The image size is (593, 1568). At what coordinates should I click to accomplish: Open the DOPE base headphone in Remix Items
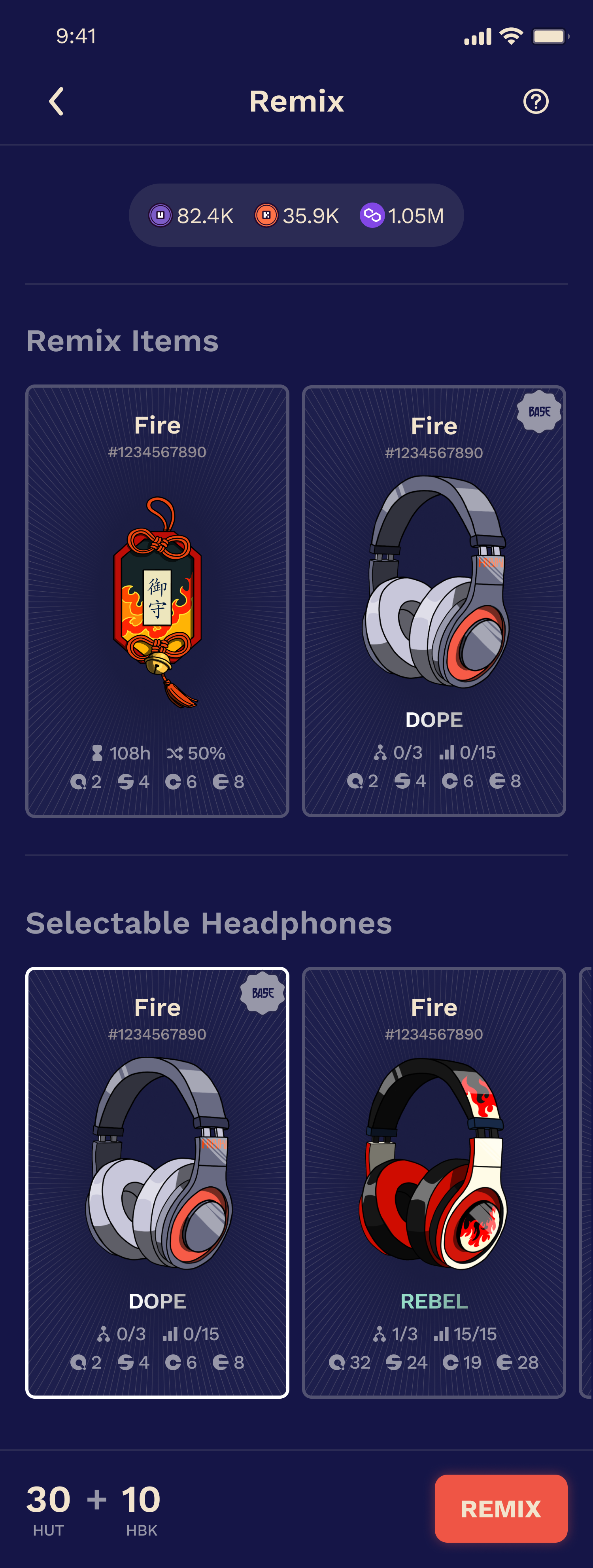click(x=434, y=601)
